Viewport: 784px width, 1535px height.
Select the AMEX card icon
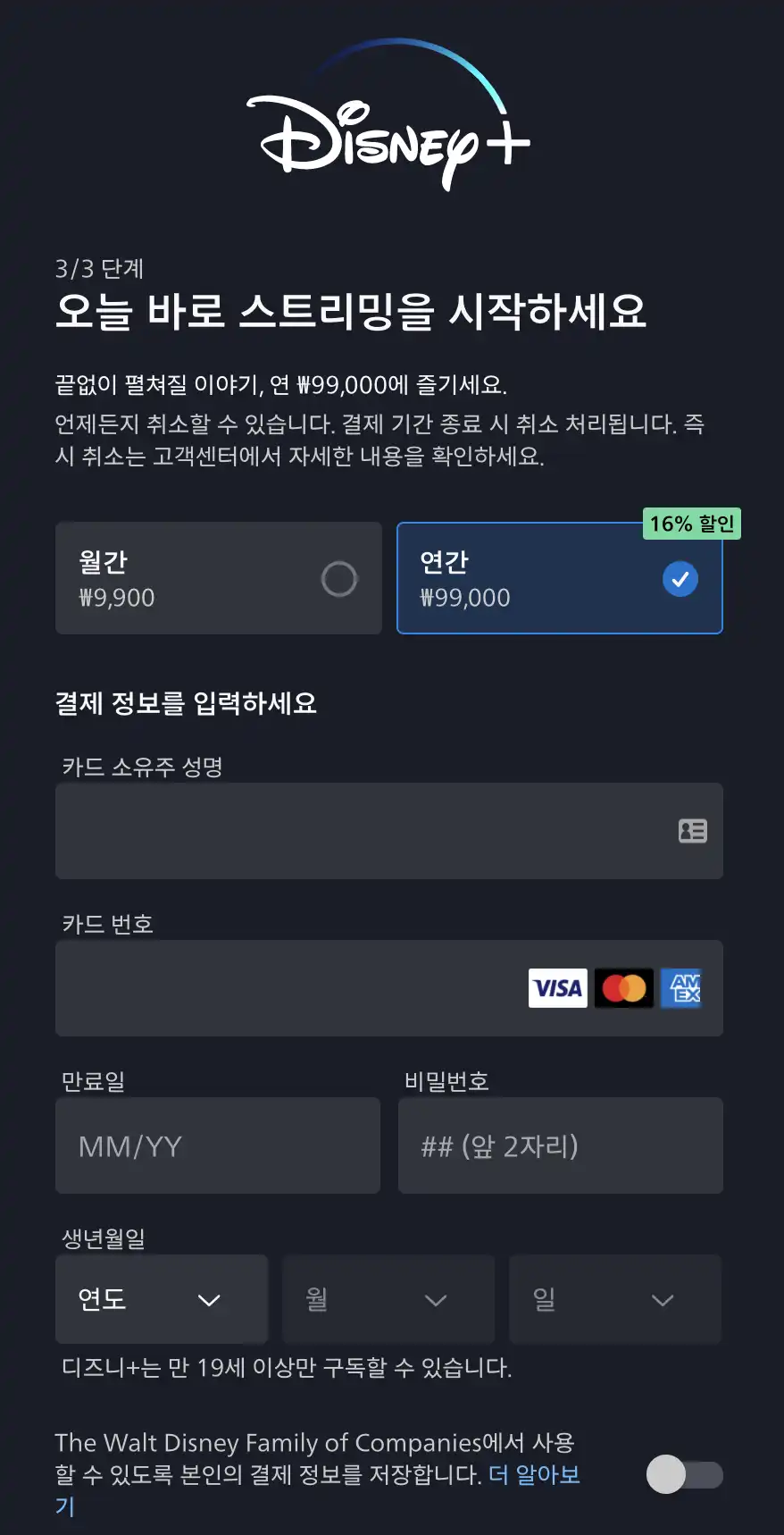coord(680,988)
